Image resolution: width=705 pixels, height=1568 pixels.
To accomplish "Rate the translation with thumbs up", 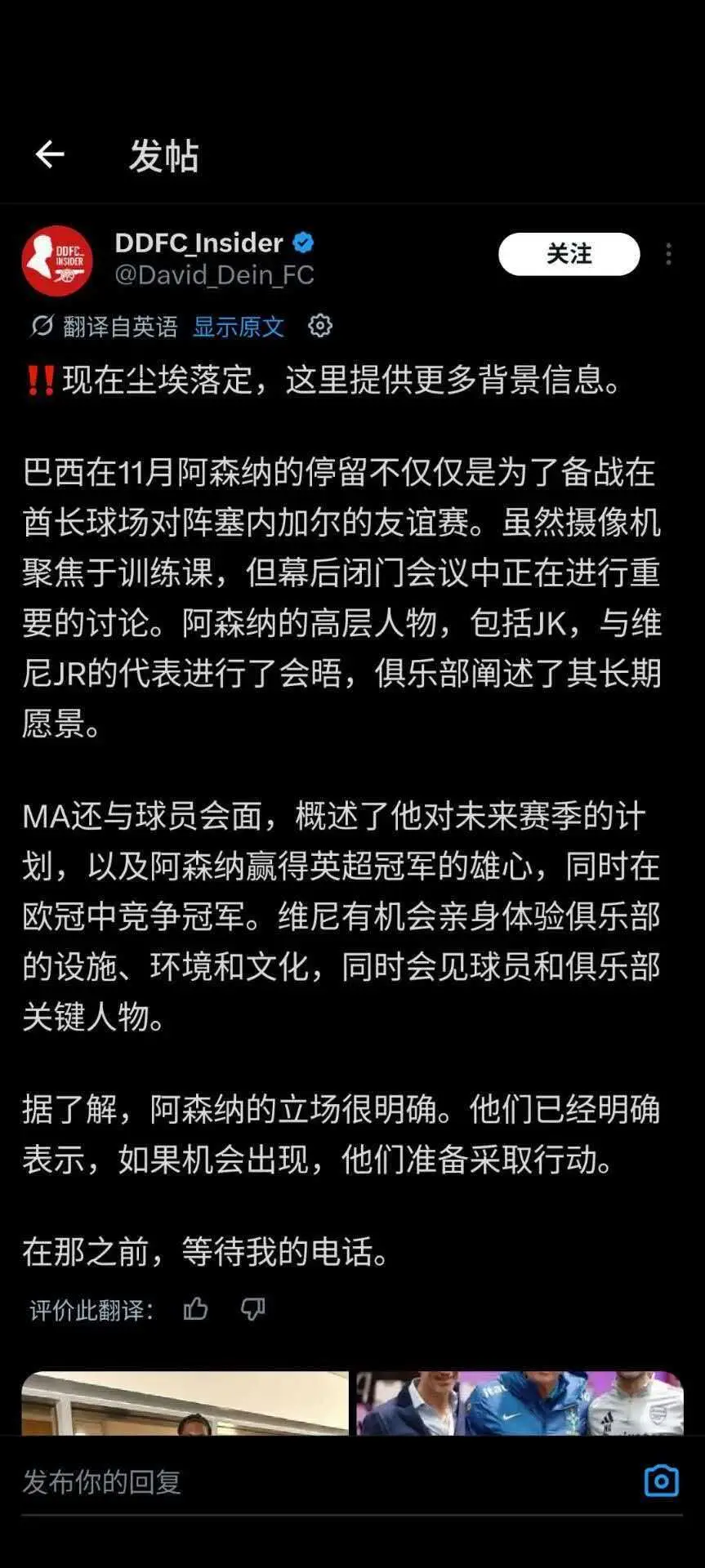I will tap(195, 1309).
